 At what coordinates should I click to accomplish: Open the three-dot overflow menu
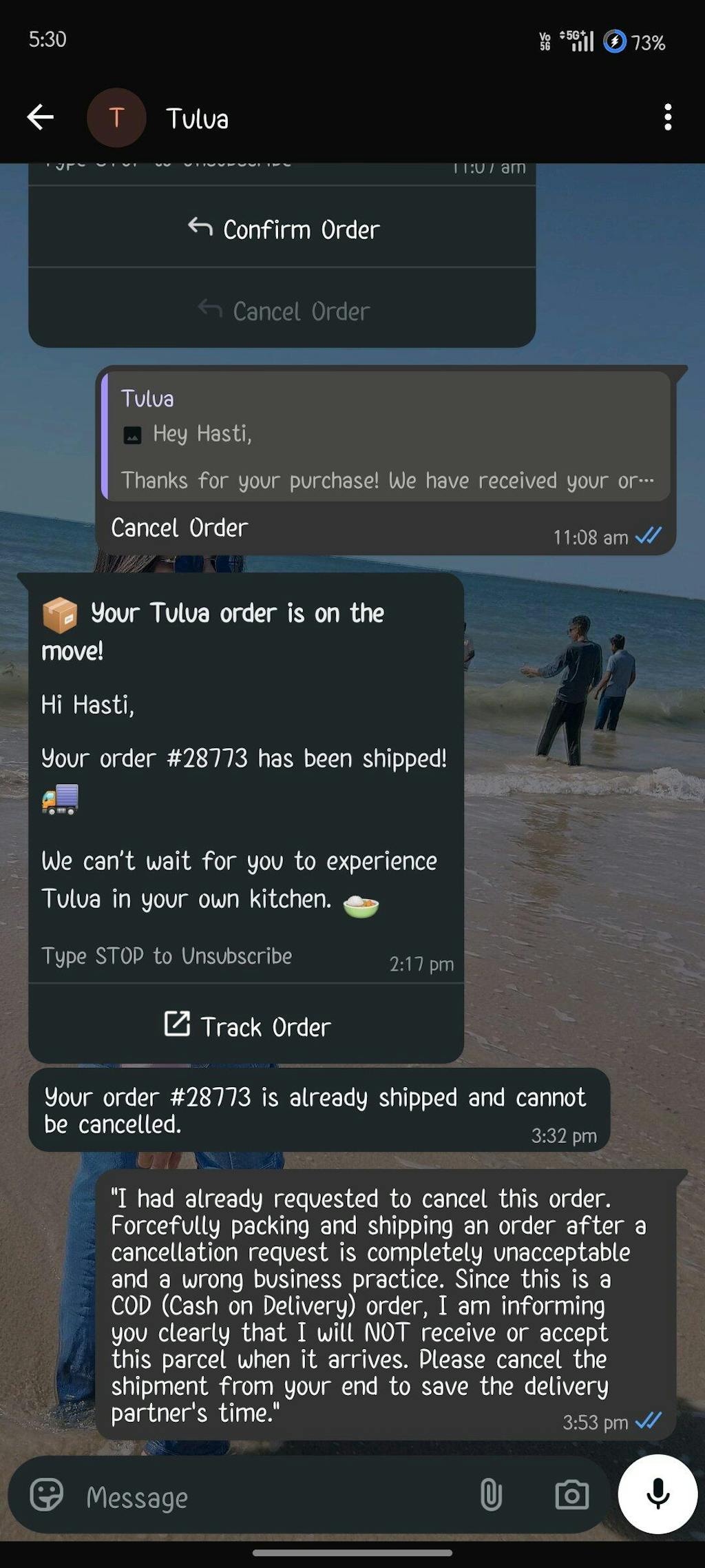pyautogui.click(x=667, y=117)
